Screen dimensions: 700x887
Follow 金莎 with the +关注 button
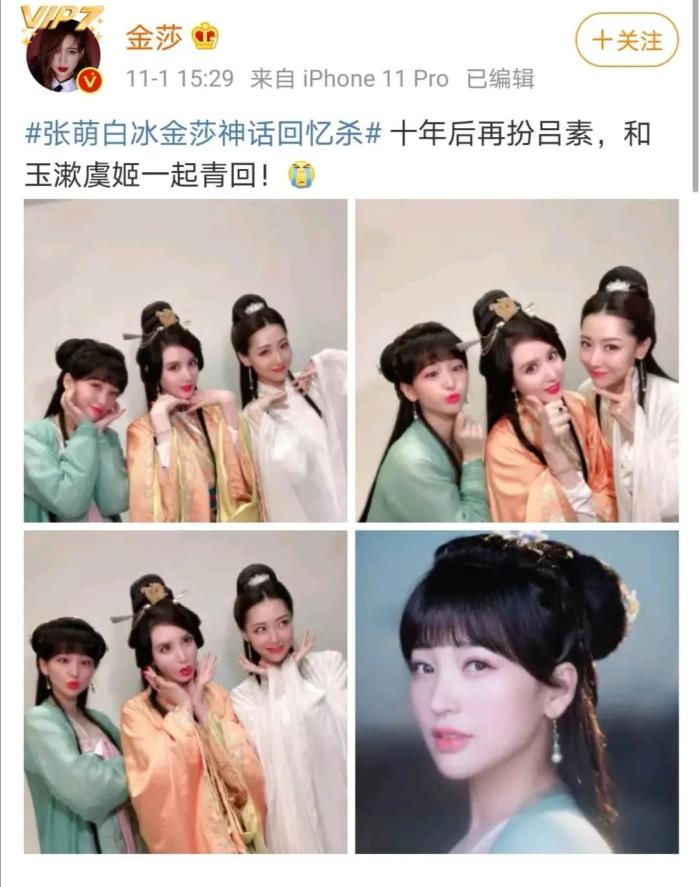627,40
